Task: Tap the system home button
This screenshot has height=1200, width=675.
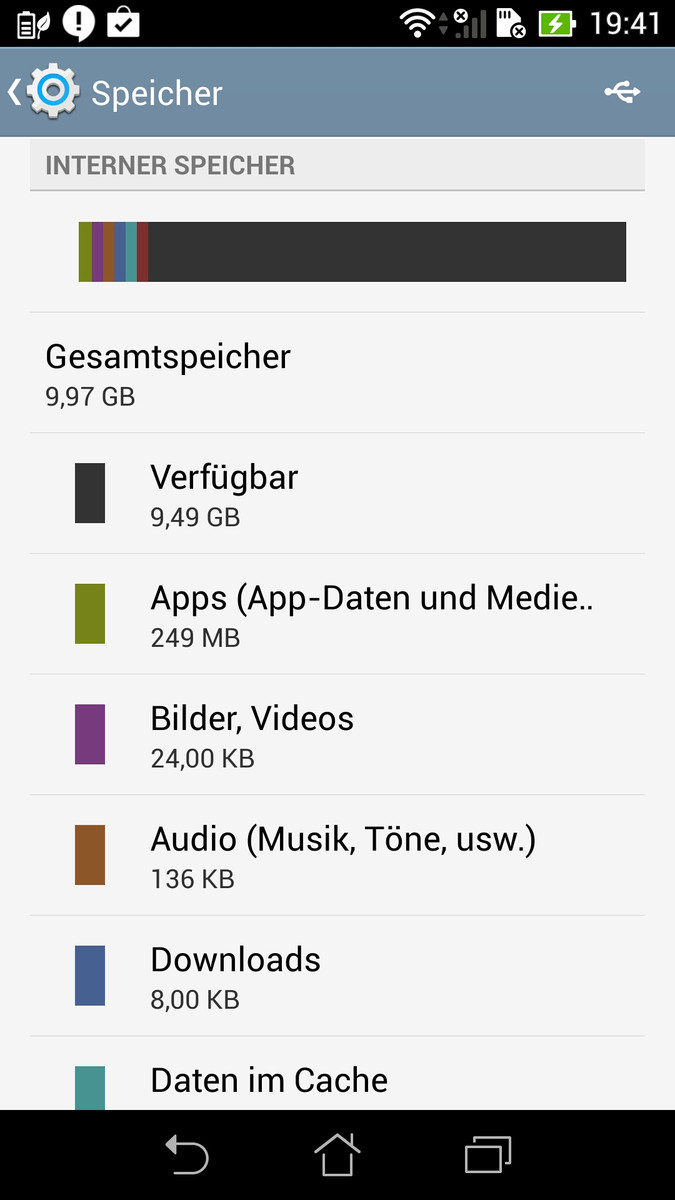Action: click(x=337, y=1155)
